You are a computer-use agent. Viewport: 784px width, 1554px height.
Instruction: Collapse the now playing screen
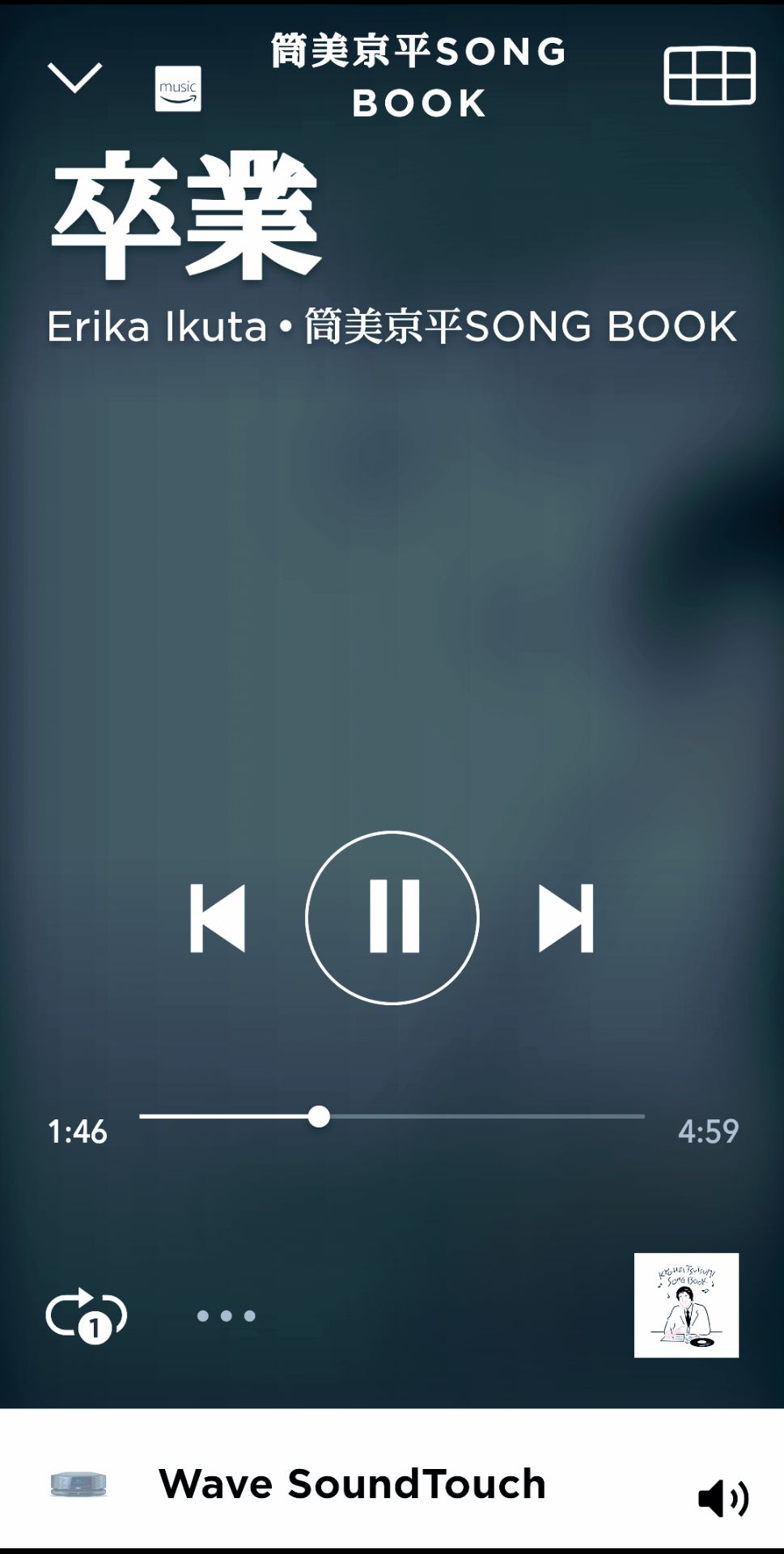click(x=74, y=78)
